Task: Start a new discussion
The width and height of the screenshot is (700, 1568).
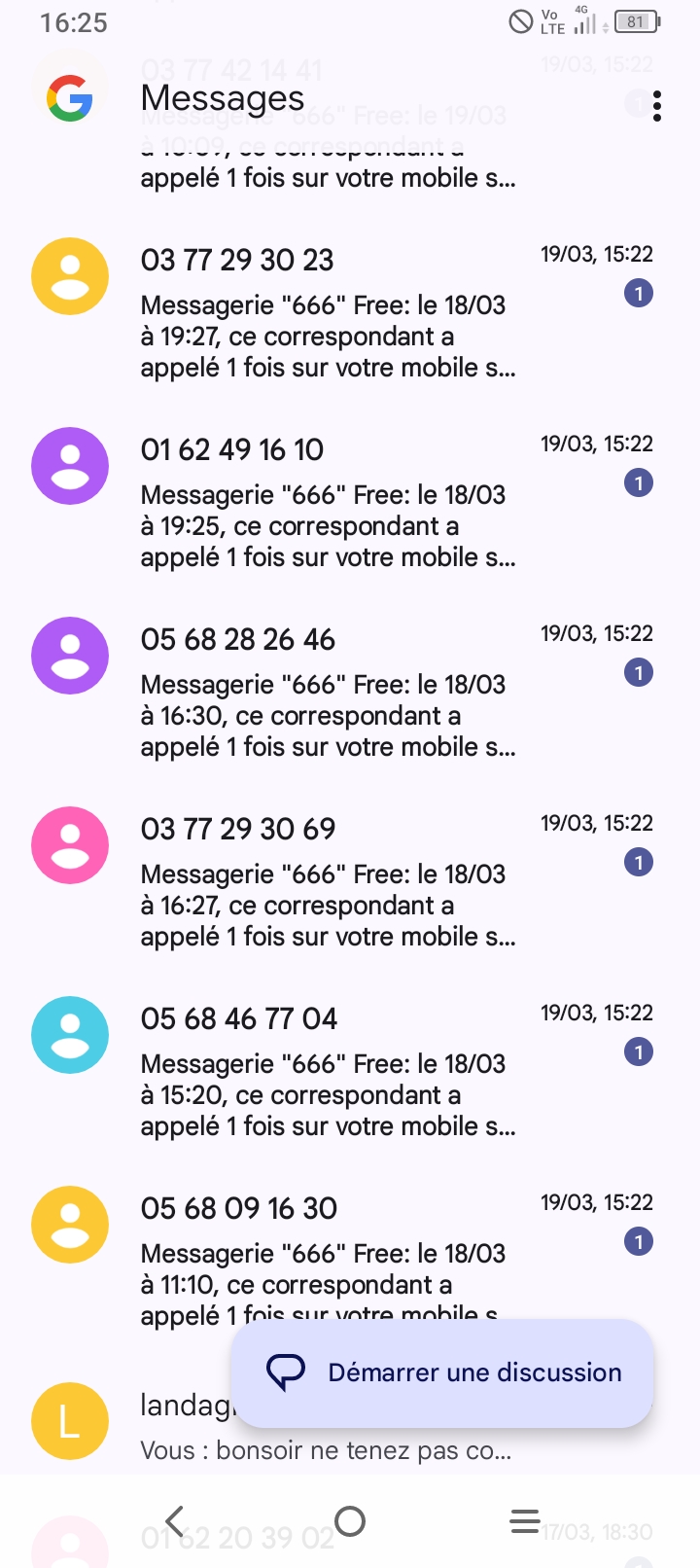Action: pos(442,1372)
